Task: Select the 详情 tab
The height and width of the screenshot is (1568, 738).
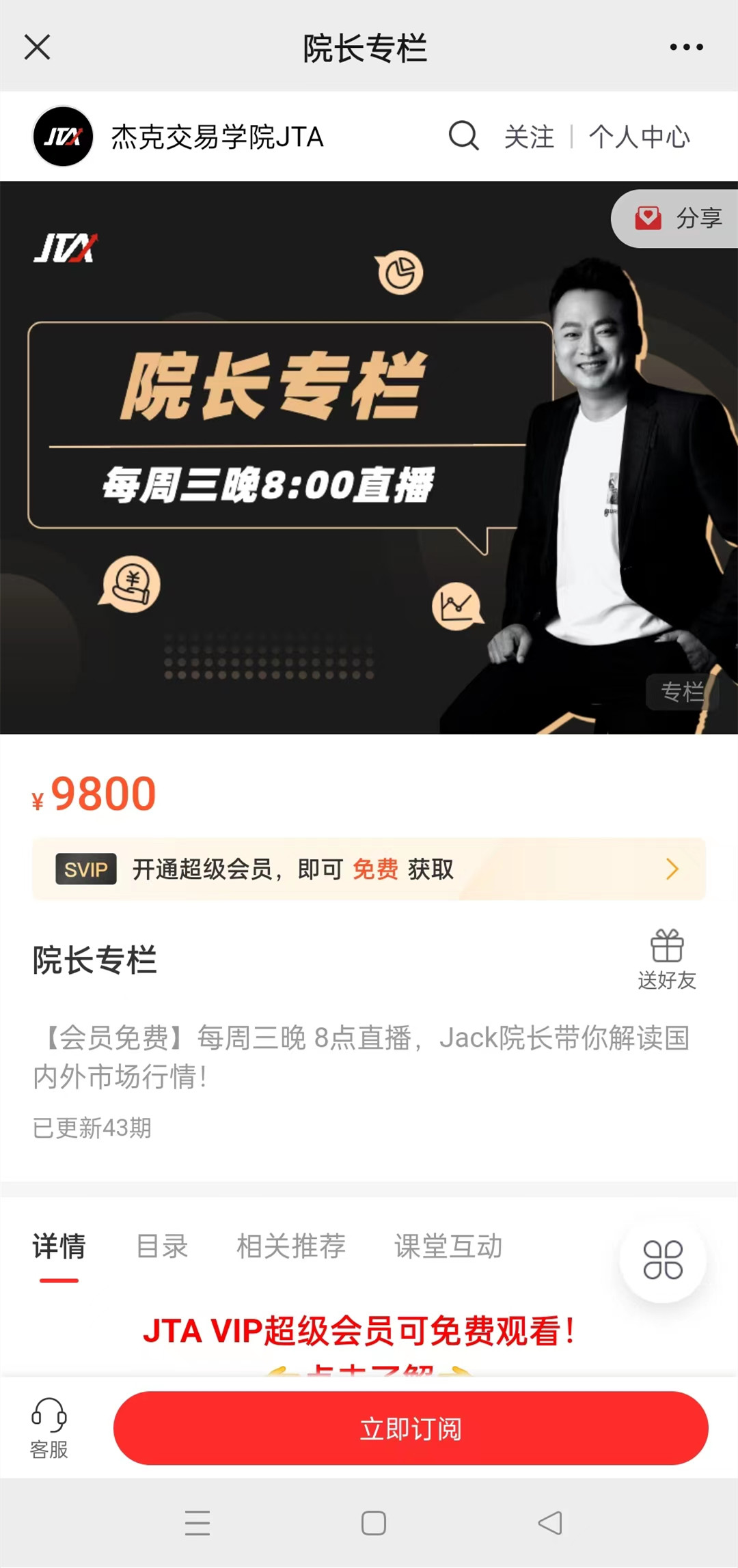Action: pos(59,1246)
